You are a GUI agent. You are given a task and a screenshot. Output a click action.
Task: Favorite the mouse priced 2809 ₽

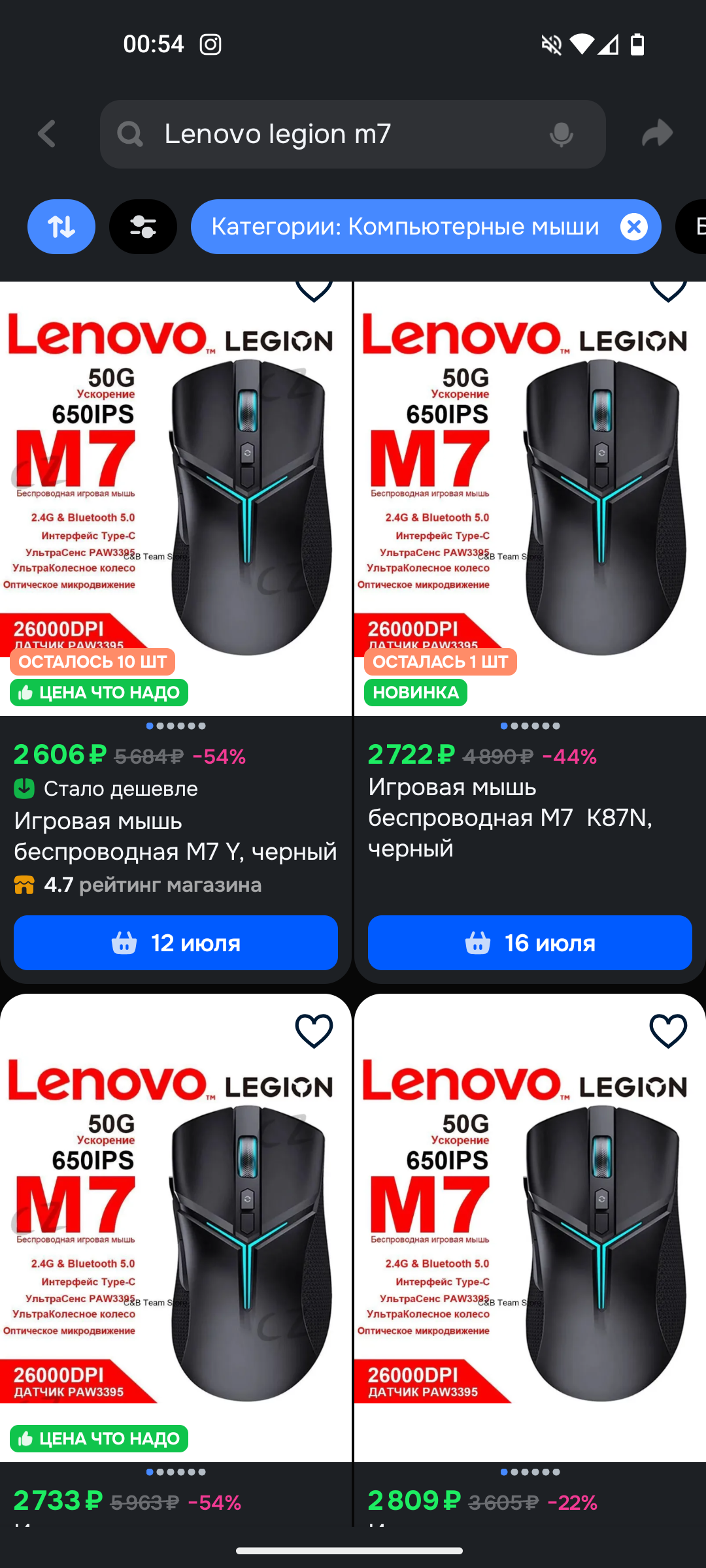[x=667, y=1030]
